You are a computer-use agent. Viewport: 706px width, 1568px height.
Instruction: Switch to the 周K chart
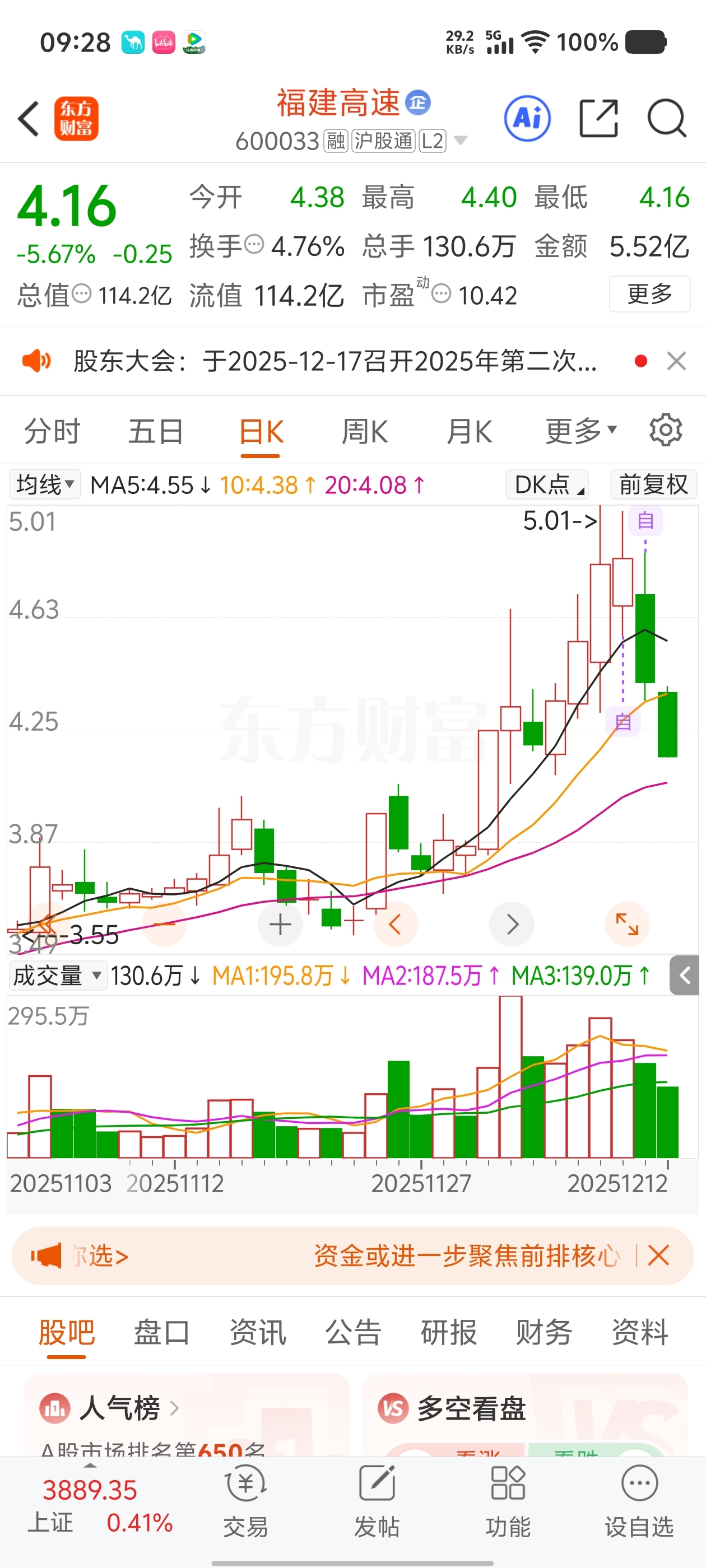[x=364, y=432]
